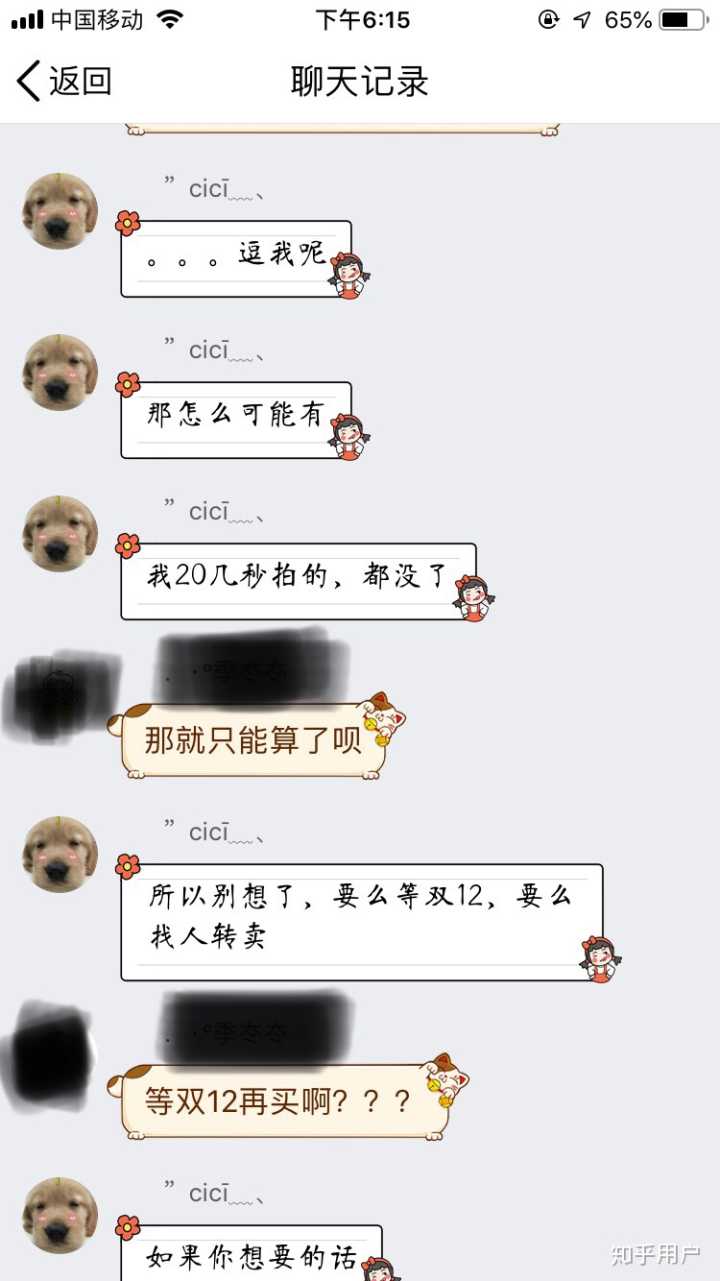
Task: Go back using the 返回 button
Action: (x=64, y=81)
